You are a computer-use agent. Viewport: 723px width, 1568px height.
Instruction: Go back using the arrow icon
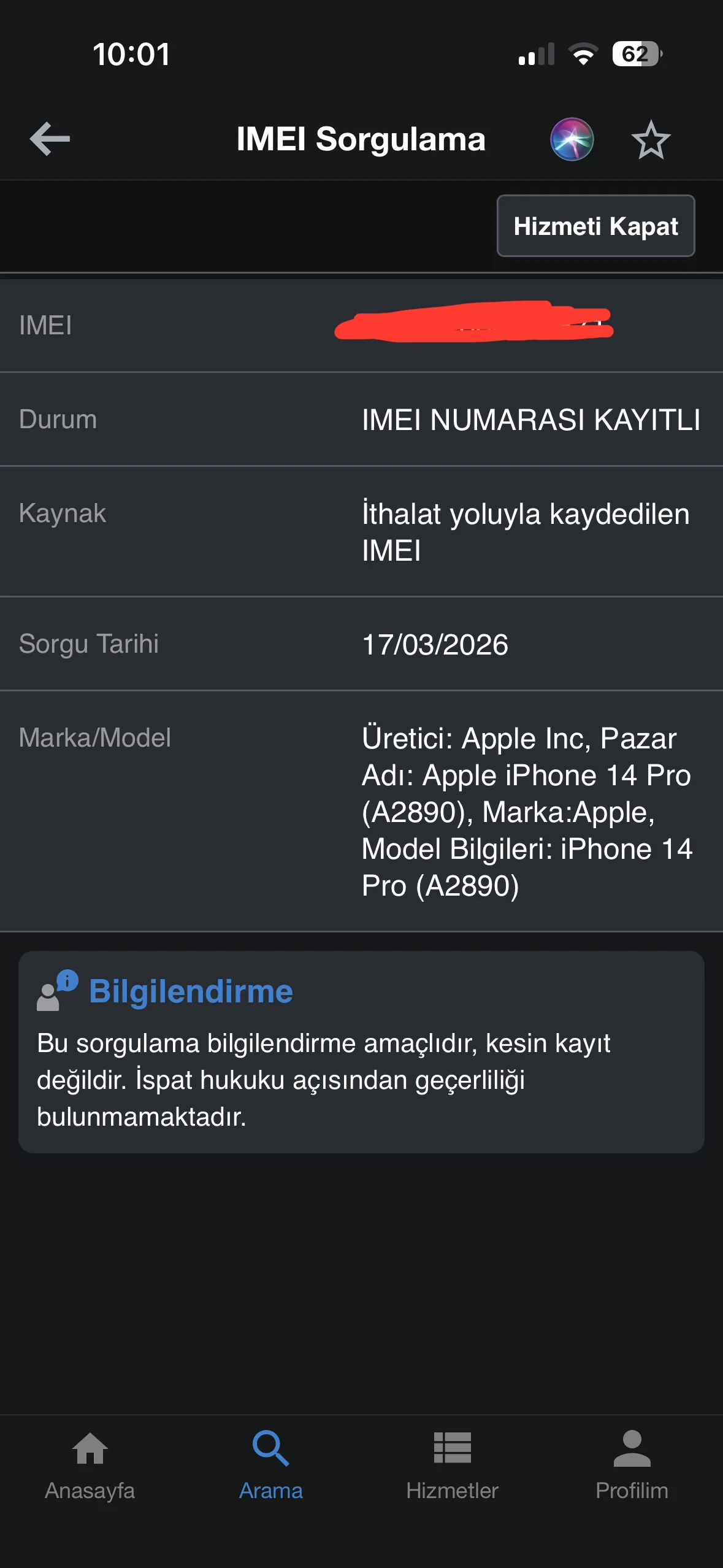coord(50,139)
